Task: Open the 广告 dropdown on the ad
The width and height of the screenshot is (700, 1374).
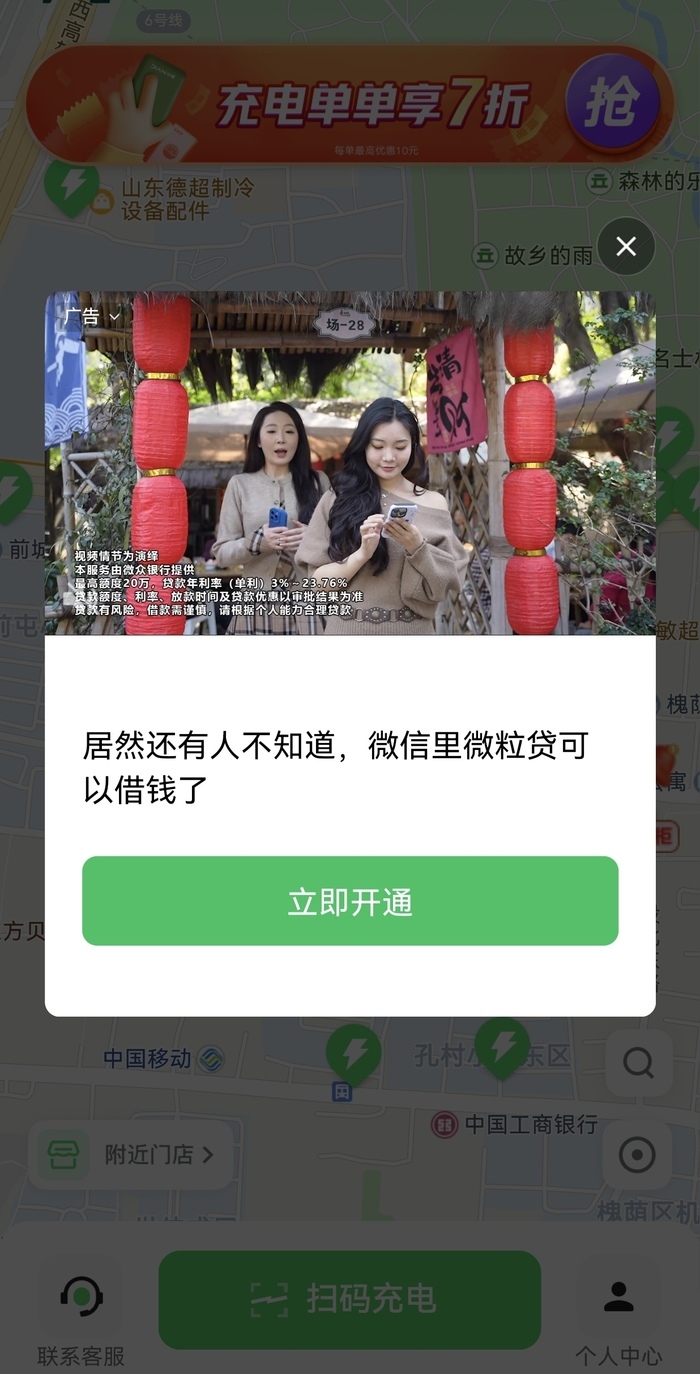Action: 93,316
